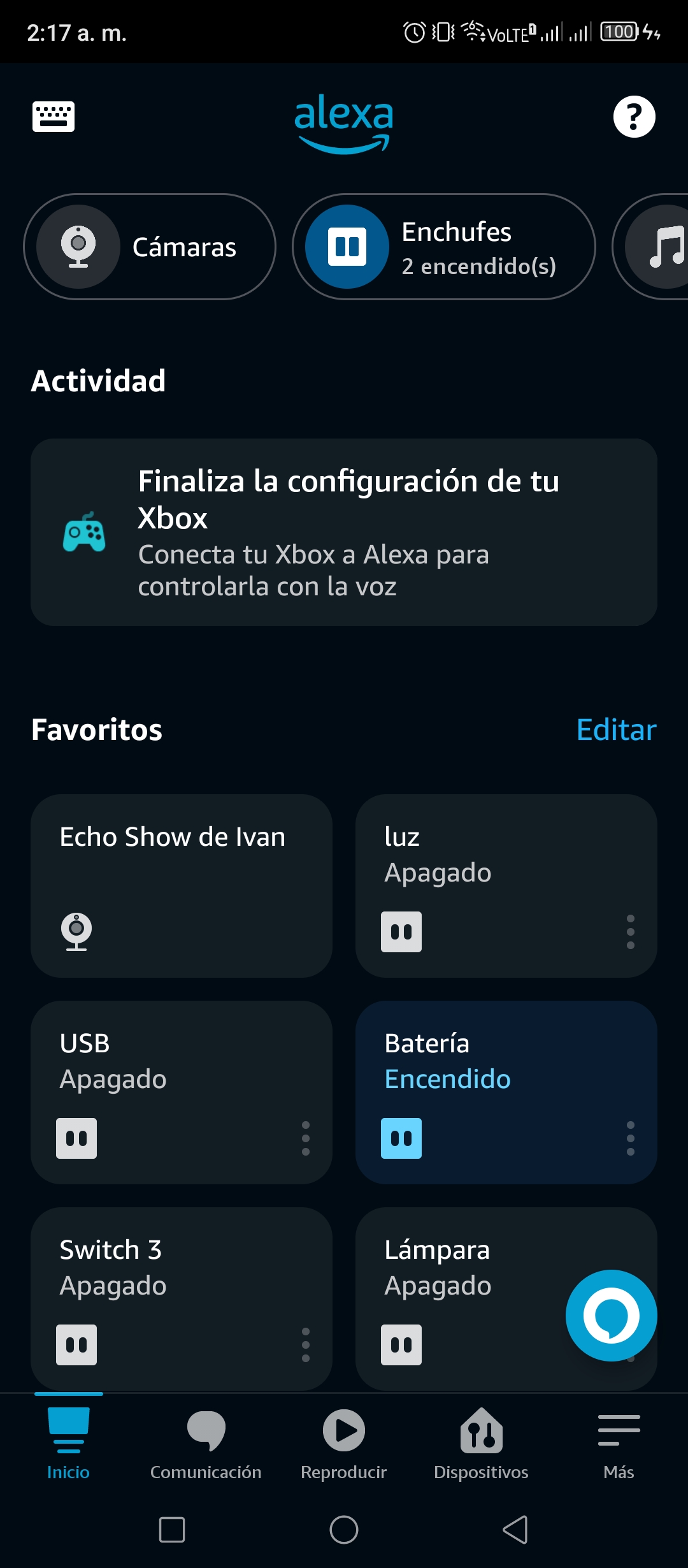The width and height of the screenshot is (688, 1568).
Task: Open the keyboard typing icon
Action: [x=54, y=117]
